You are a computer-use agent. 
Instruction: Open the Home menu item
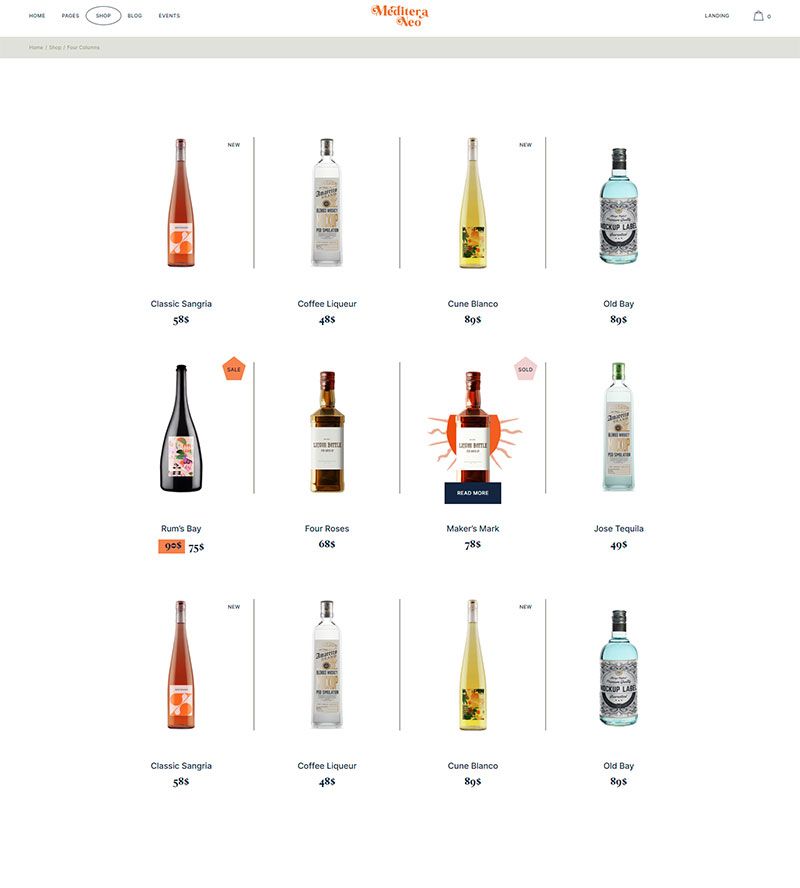(37, 16)
